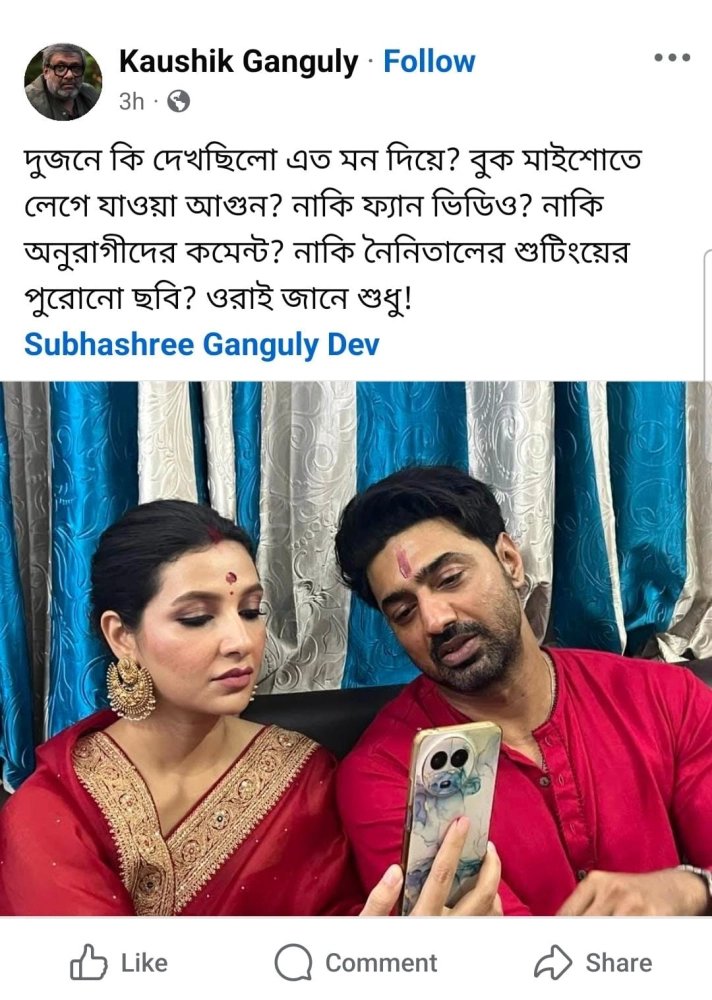This screenshot has width=712, height=1000.
Task: Open the tagged Subhashree Ganguly Dev profile
Action: click(202, 345)
